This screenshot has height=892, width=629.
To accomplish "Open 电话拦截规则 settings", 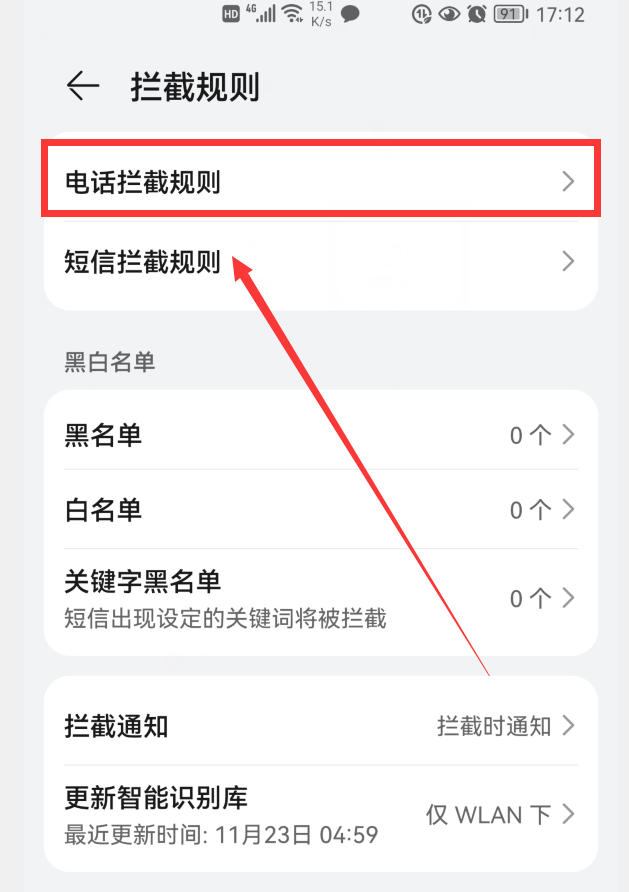I will (x=320, y=182).
